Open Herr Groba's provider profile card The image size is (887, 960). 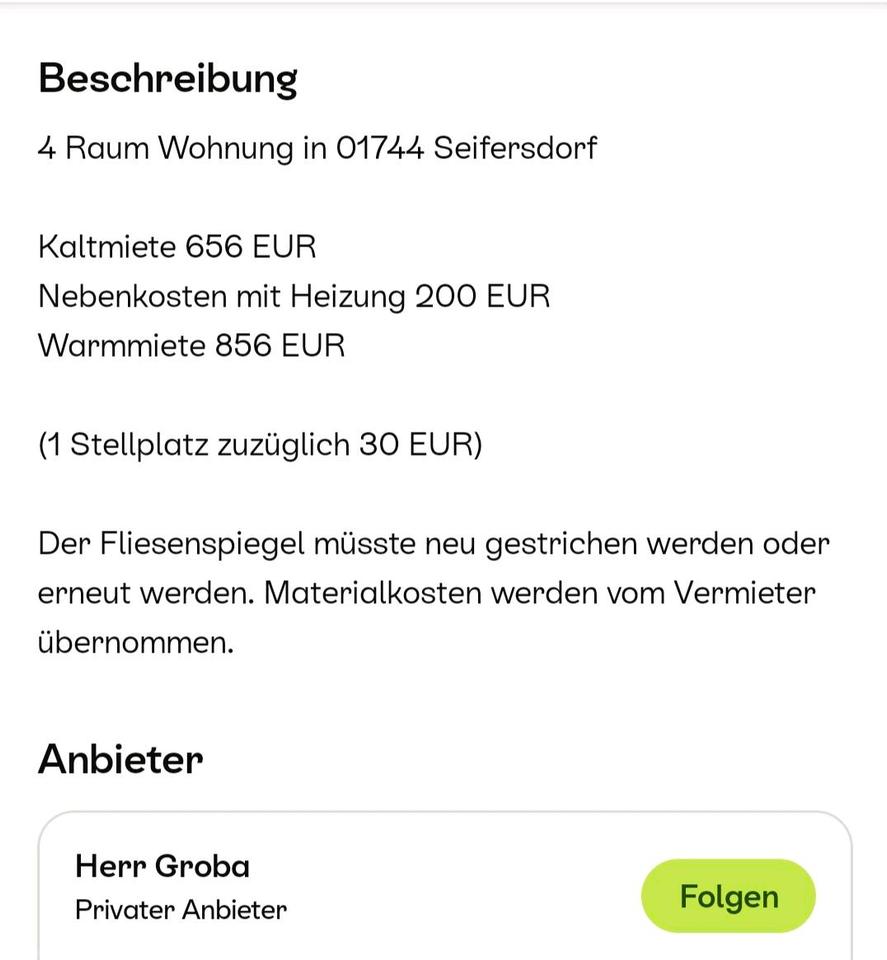click(x=163, y=866)
